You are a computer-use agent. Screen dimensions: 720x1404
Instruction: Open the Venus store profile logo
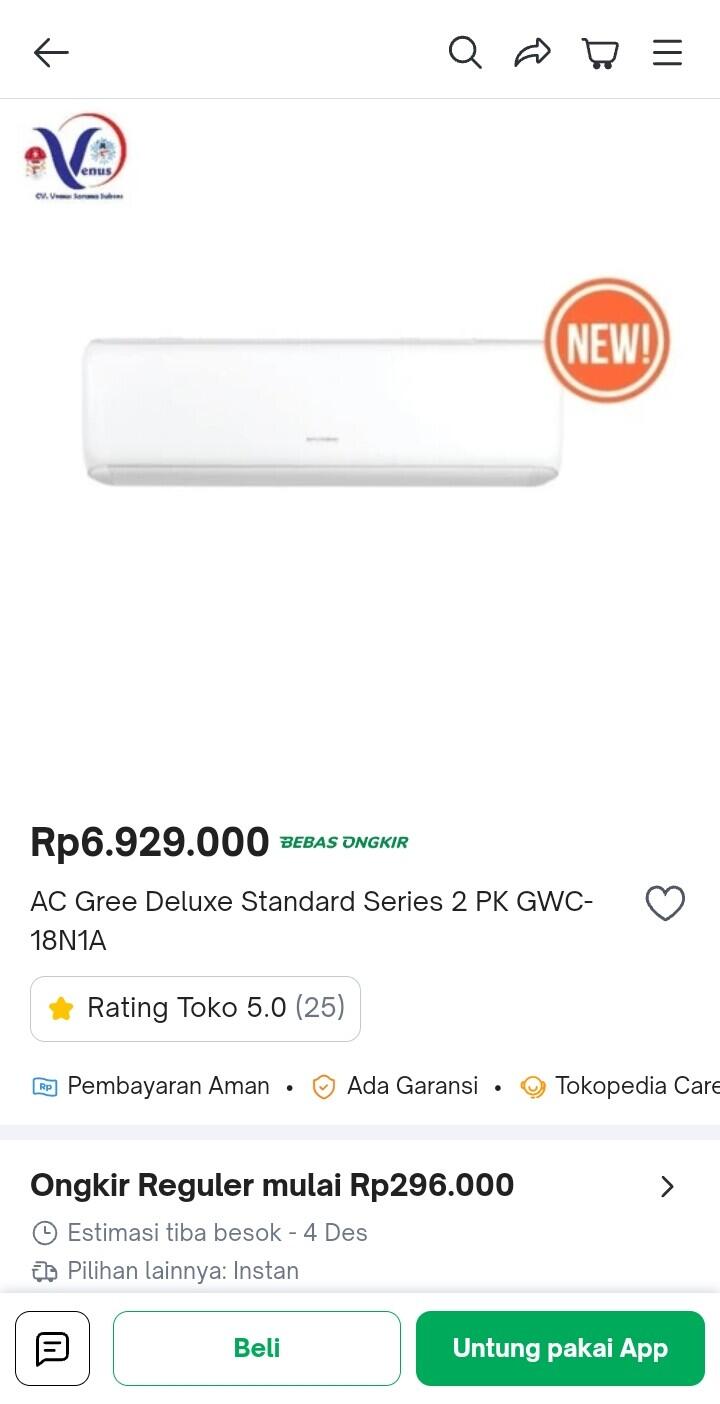coord(77,157)
